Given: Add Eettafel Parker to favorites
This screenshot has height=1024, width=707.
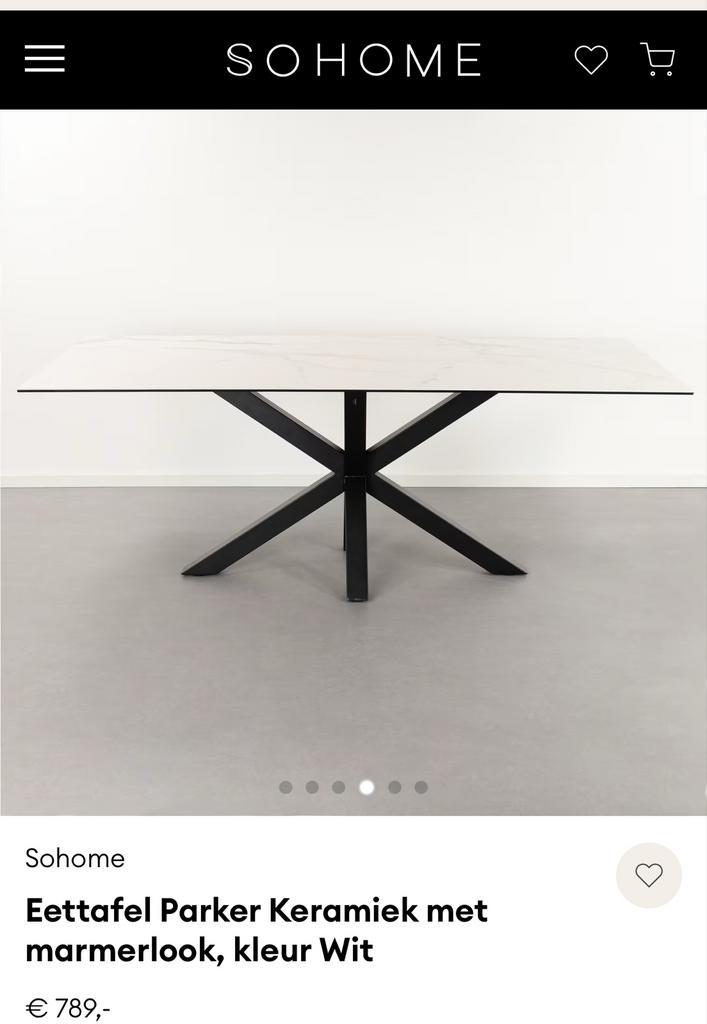Looking at the screenshot, I should pyautogui.click(x=649, y=875).
